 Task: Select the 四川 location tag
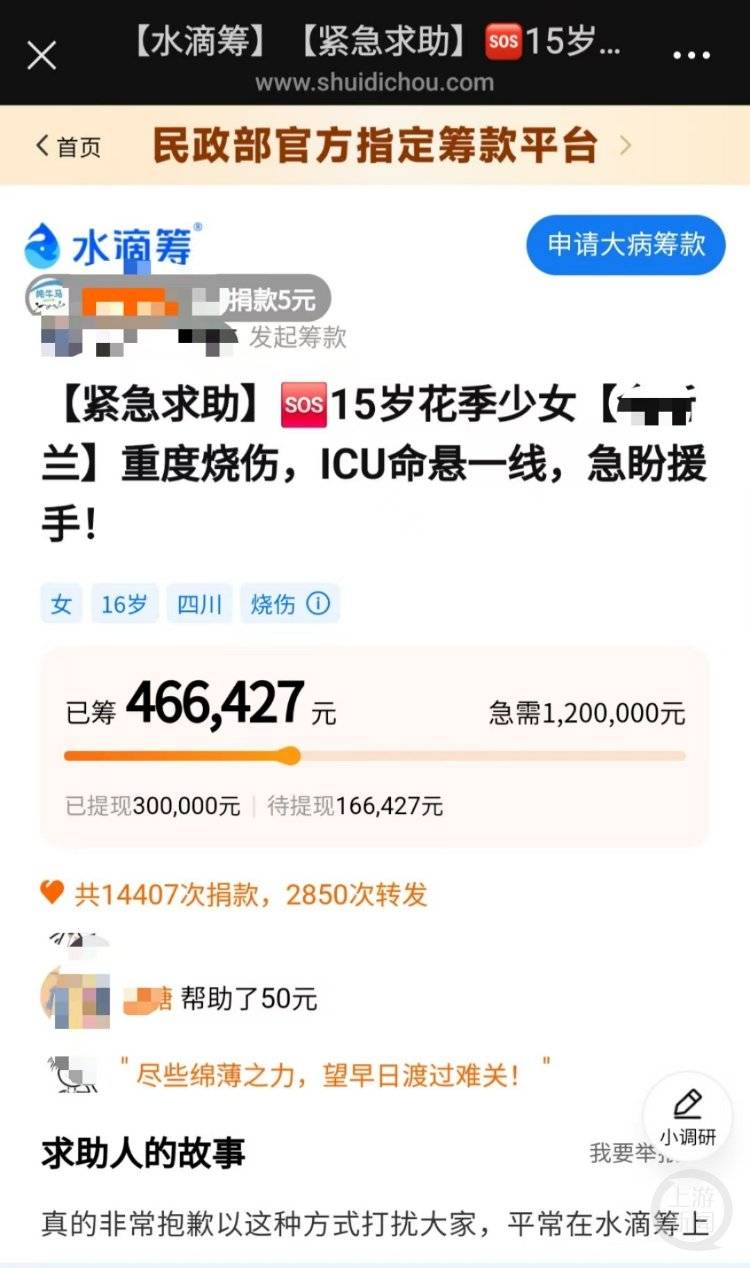[x=198, y=603]
